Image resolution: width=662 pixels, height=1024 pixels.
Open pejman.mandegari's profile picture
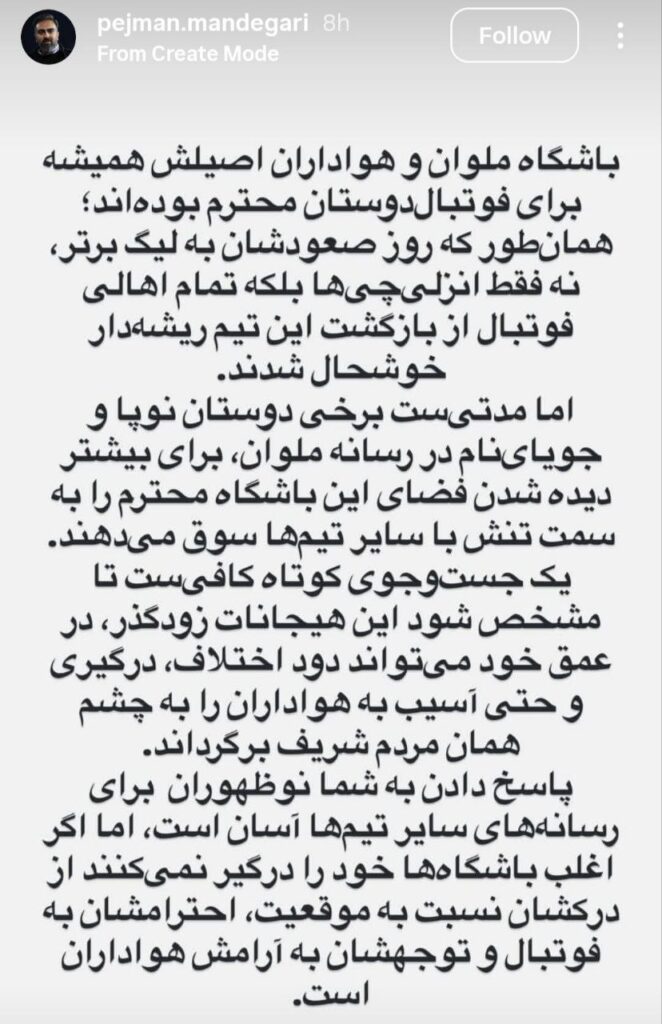pos(49,37)
